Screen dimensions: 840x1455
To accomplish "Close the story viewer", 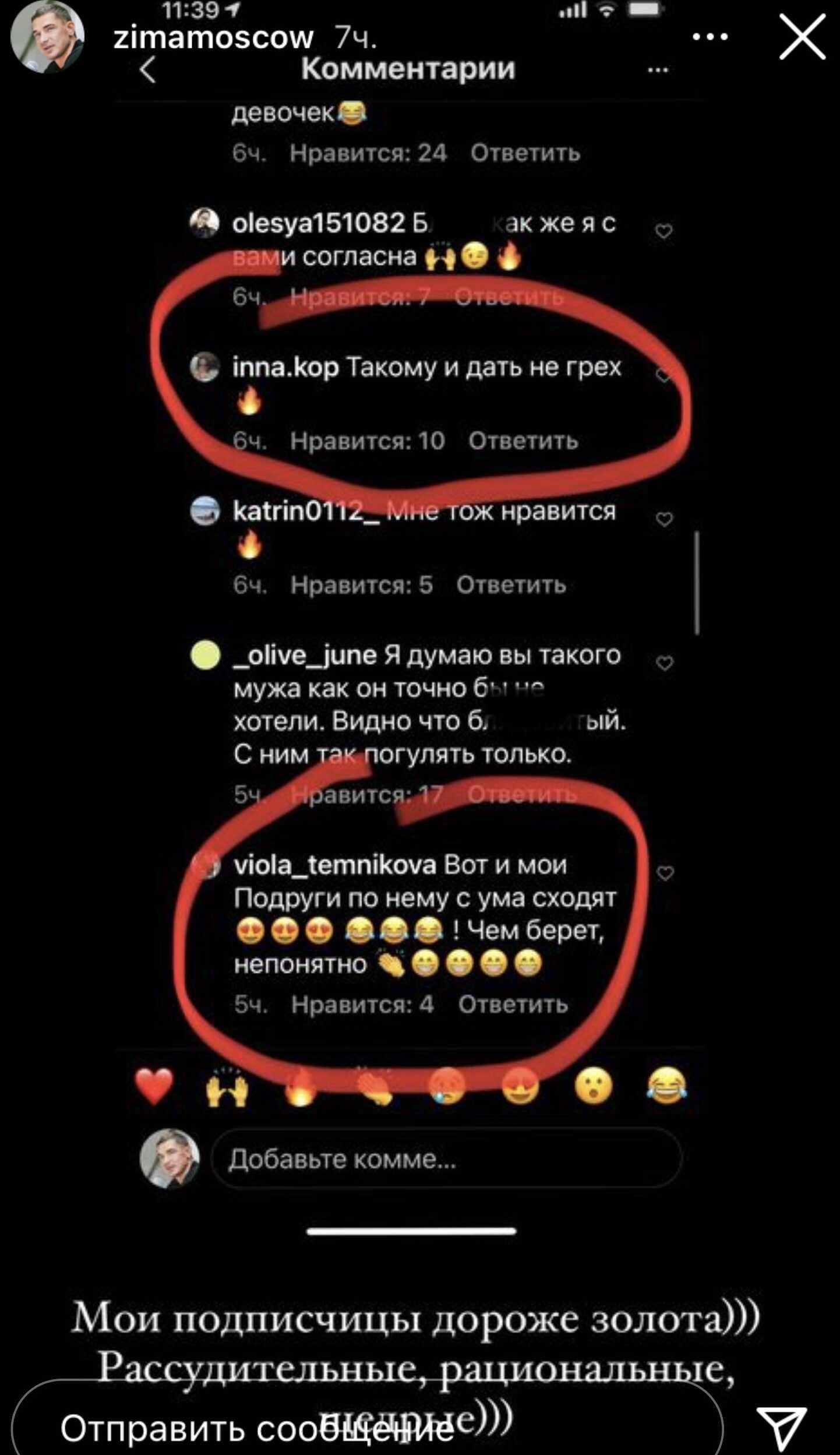I will tap(802, 38).
